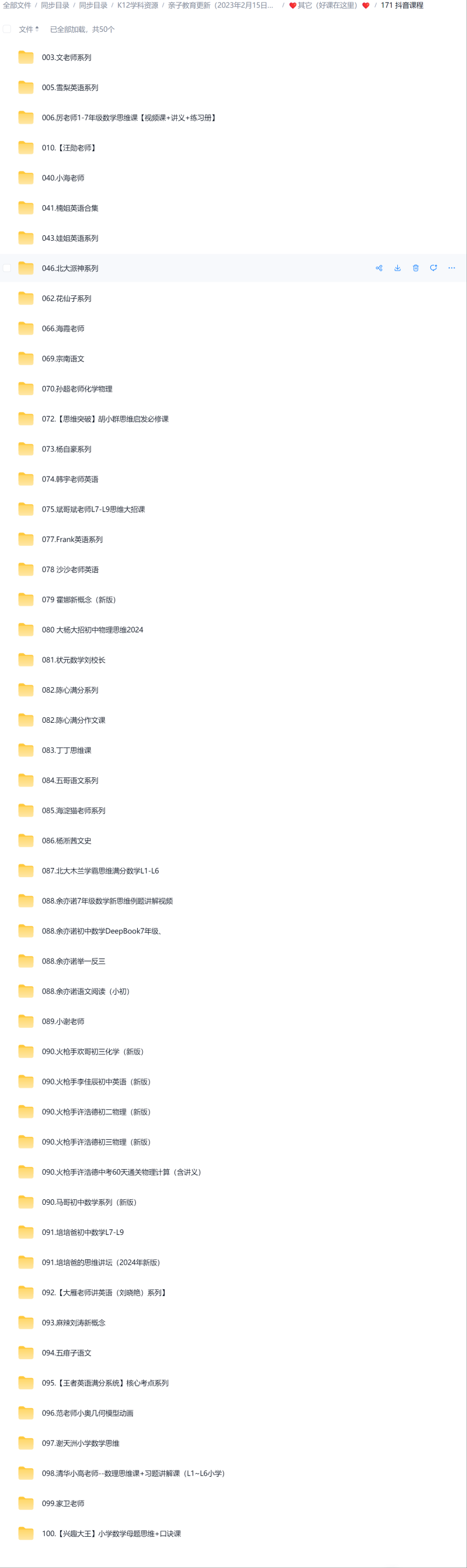Open 080 大杨大招初中物理思维2024 folder
This screenshot has height=1568, width=467.
tap(92, 630)
